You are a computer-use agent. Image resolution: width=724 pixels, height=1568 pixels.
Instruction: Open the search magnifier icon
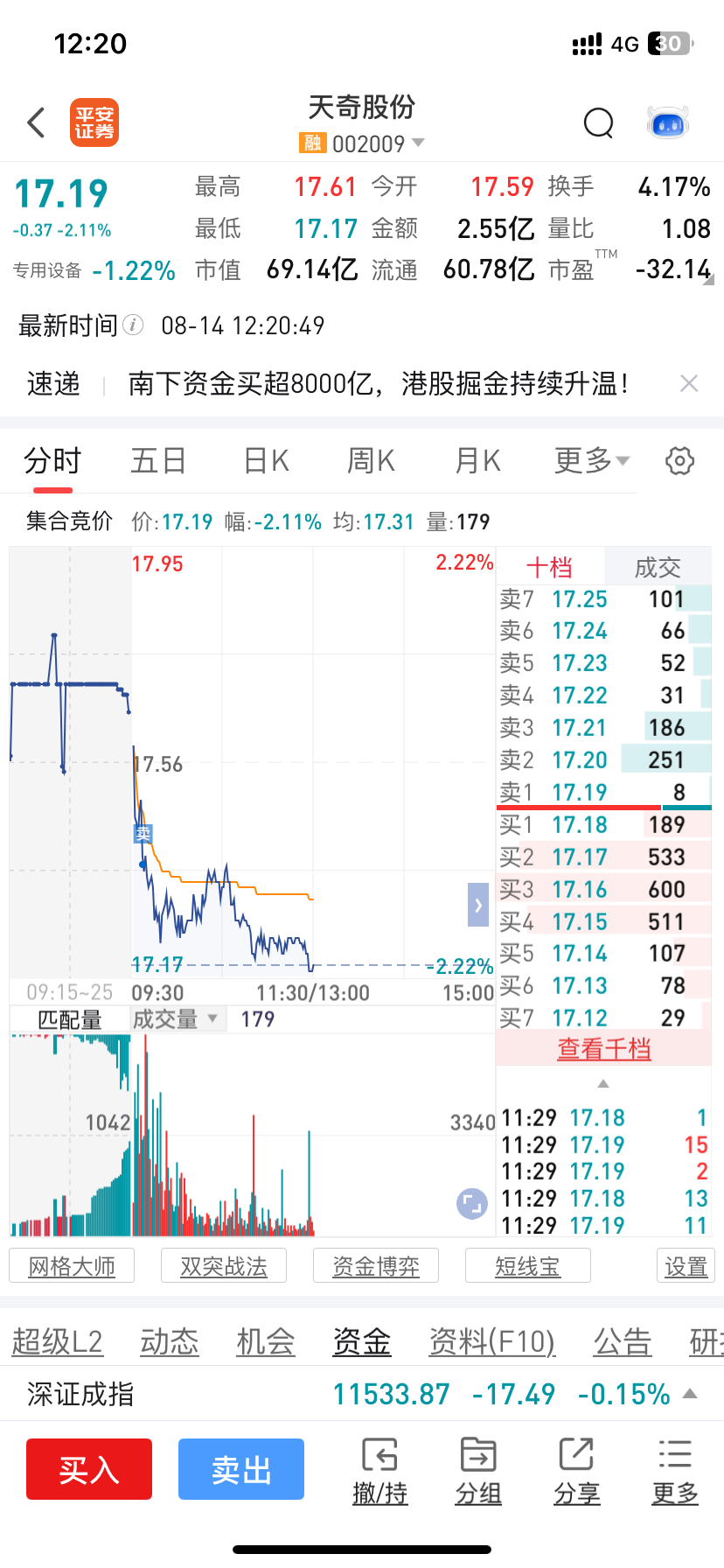pos(599,123)
